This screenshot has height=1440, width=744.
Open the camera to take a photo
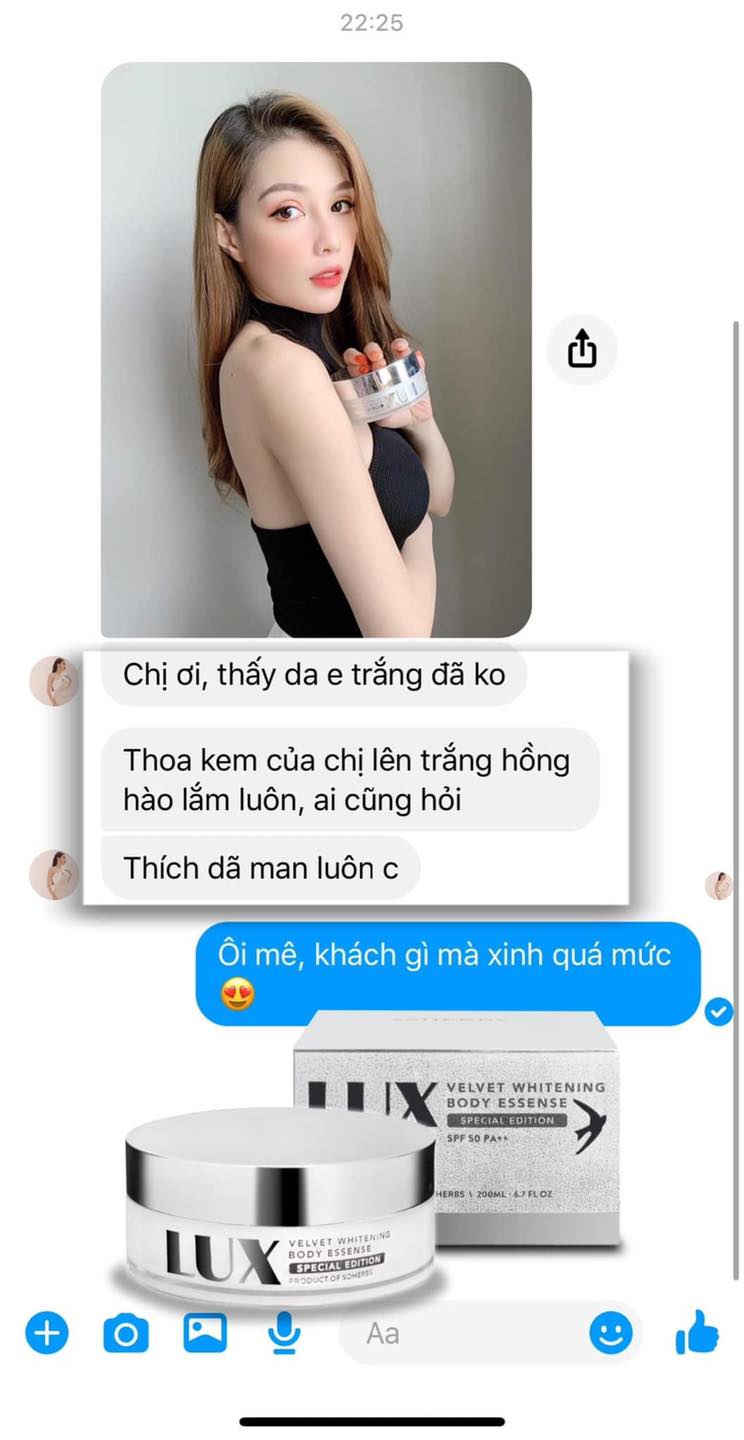point(126,1333)
